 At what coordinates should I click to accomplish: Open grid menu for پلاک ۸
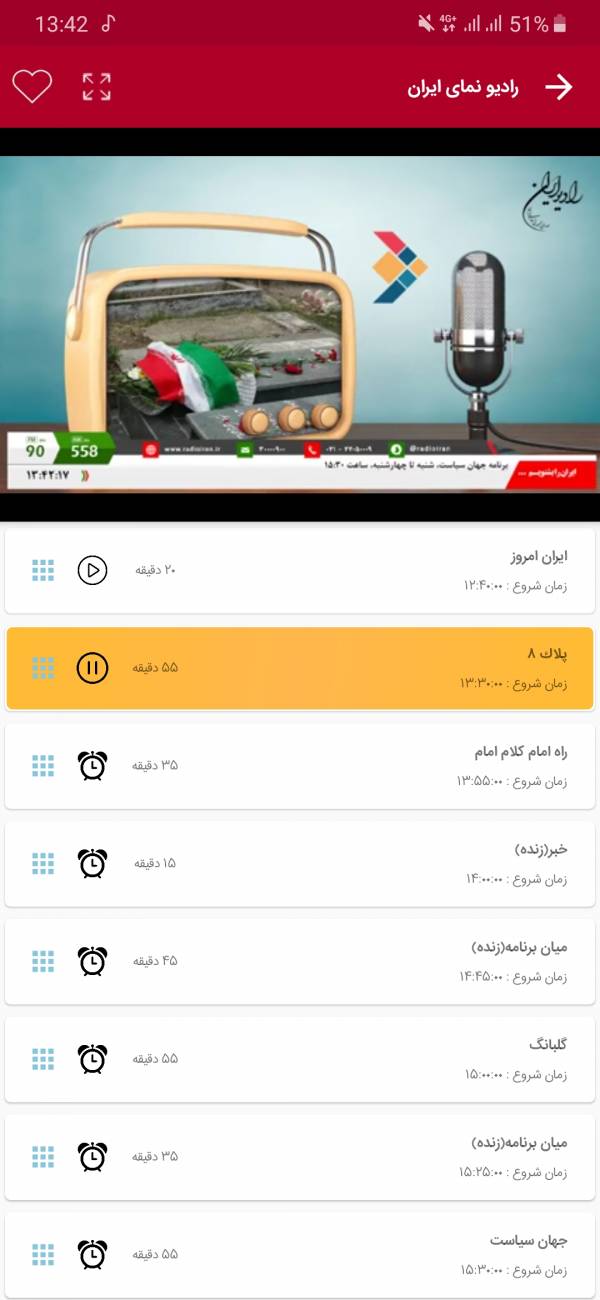pyautogui.click(x=43, y=668)
